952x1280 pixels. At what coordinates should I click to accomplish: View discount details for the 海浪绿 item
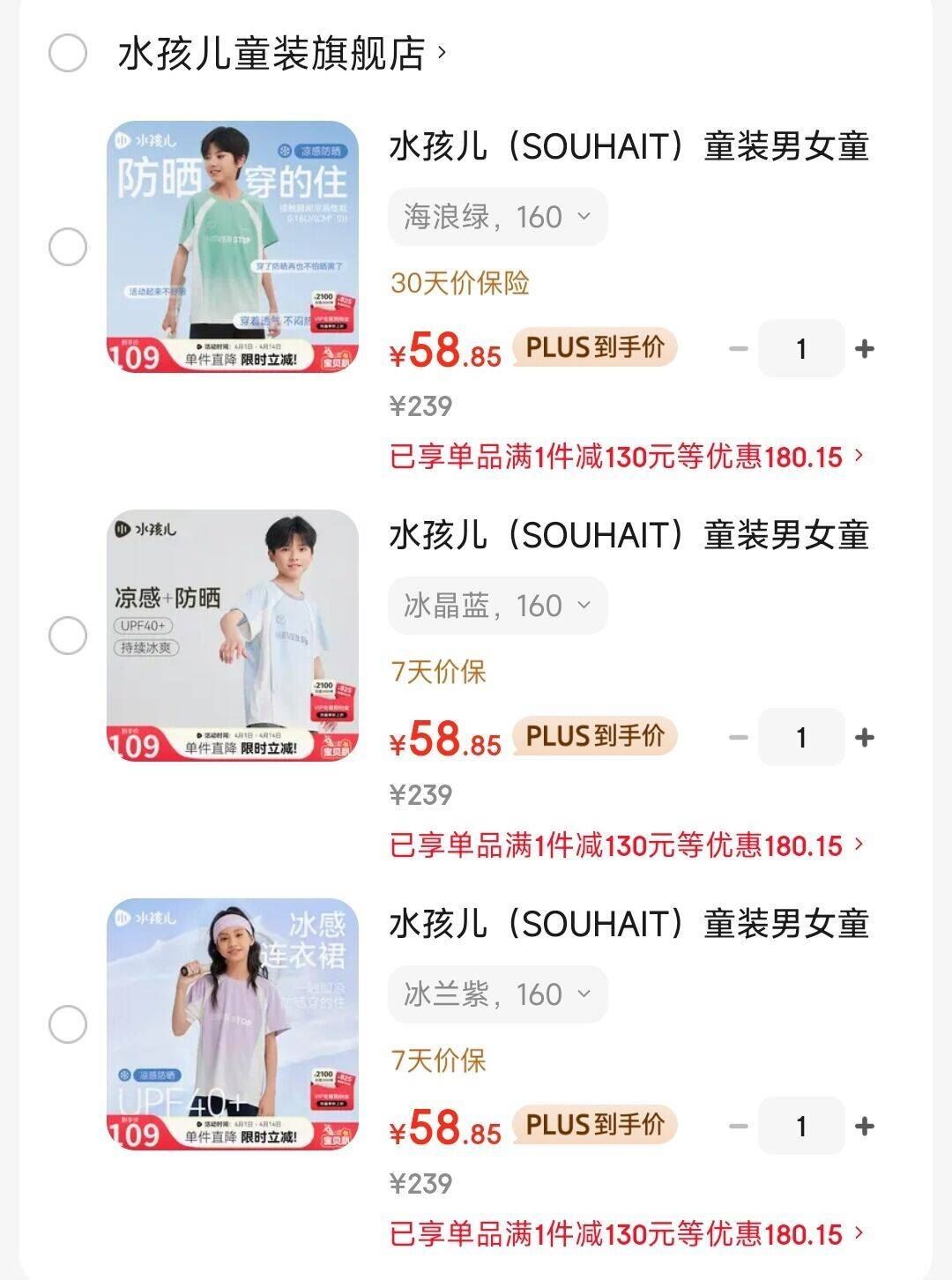click(626, 457)
